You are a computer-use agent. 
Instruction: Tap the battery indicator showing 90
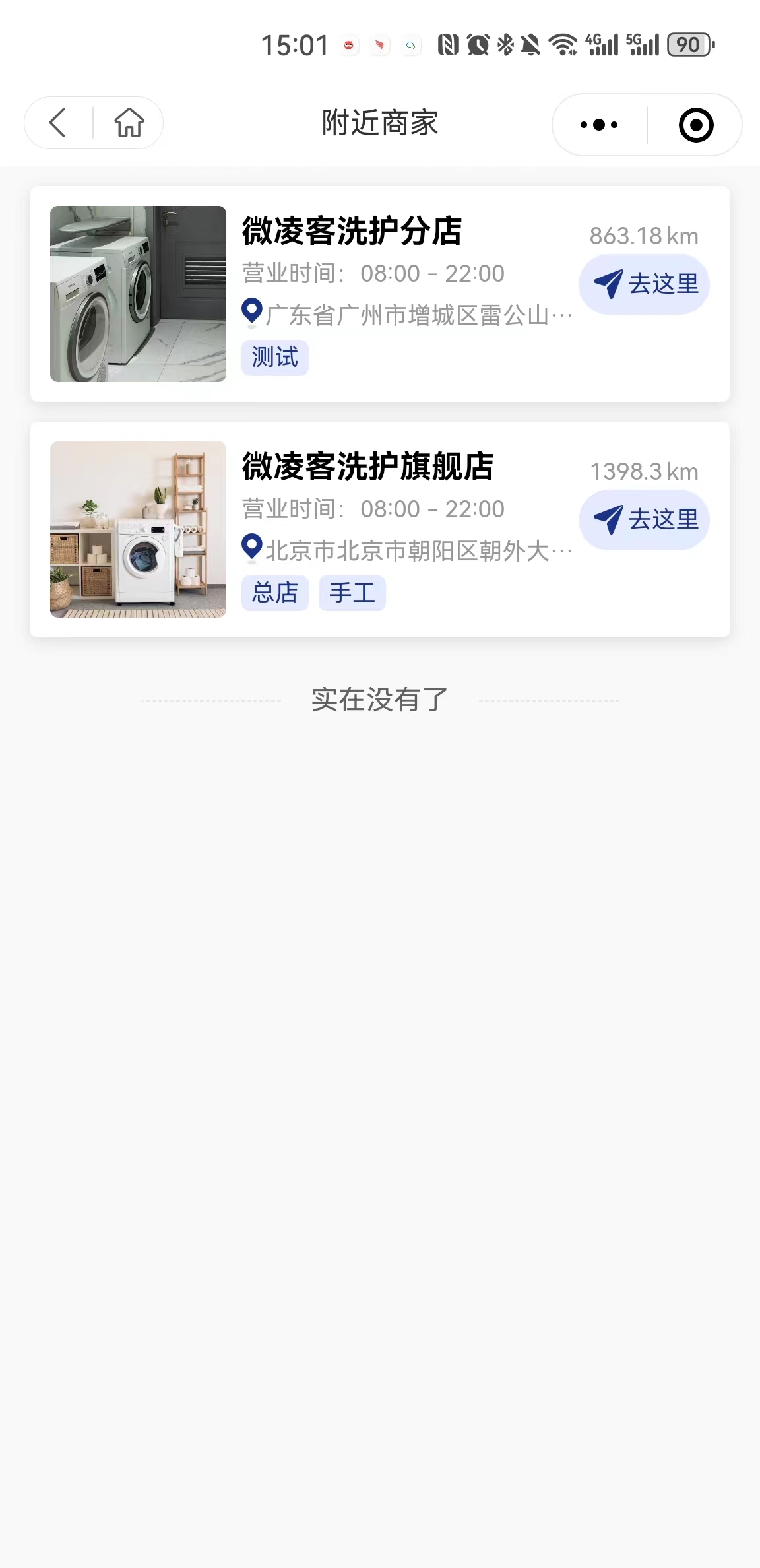pyautogui.click(x=688, y=44)
